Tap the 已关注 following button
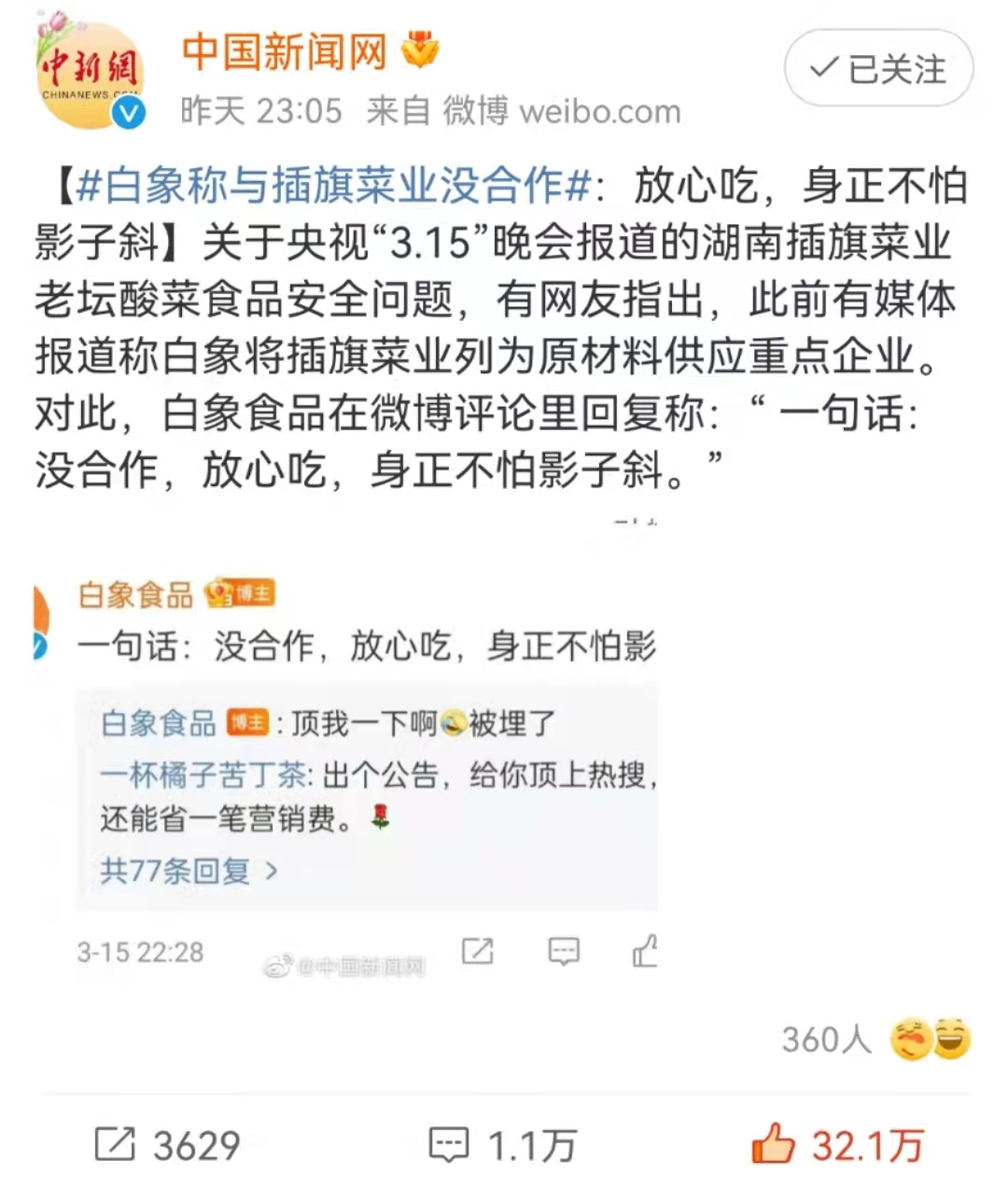 coord(878,69)
